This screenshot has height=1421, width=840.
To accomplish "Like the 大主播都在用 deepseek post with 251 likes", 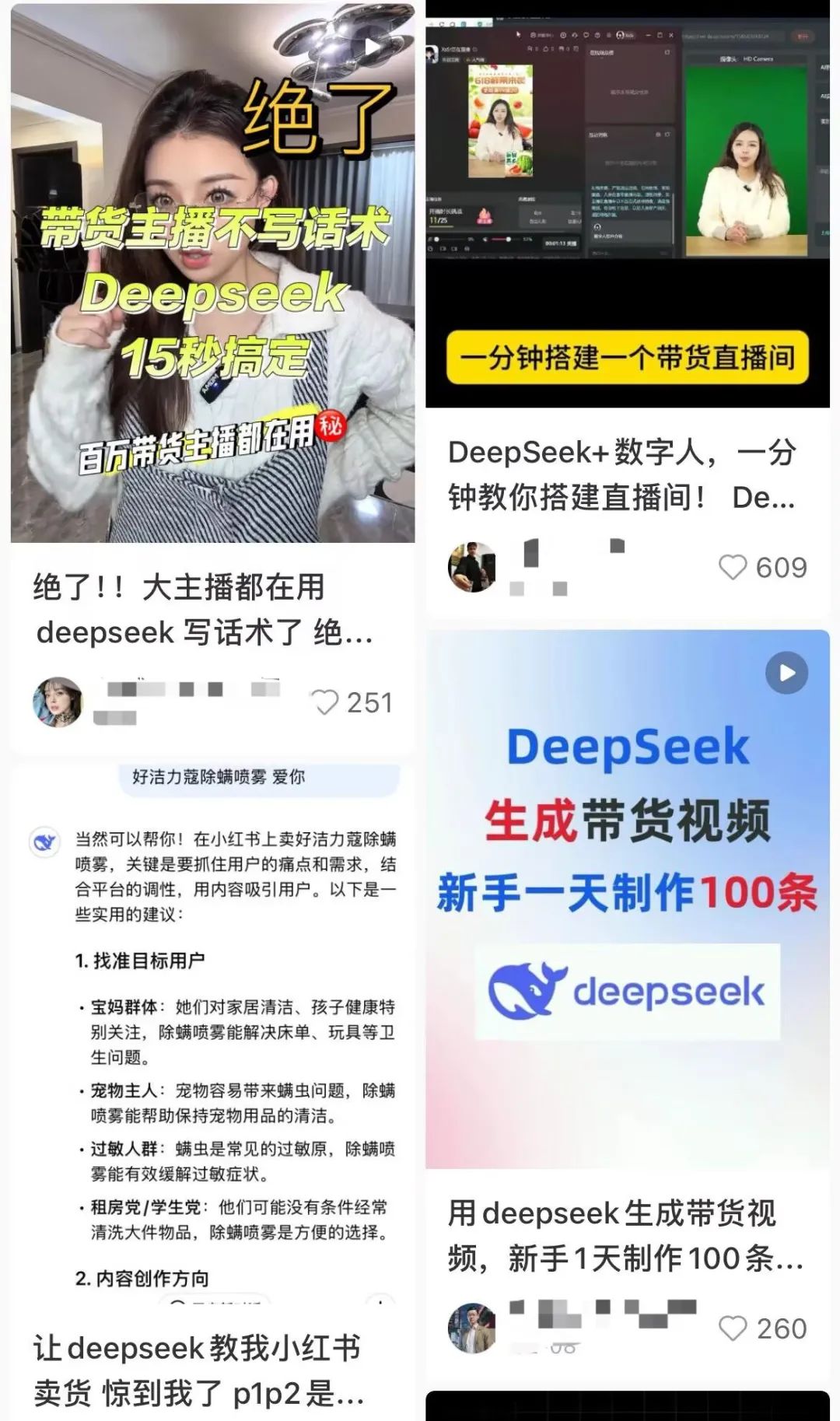I will (x=325, y=702).
